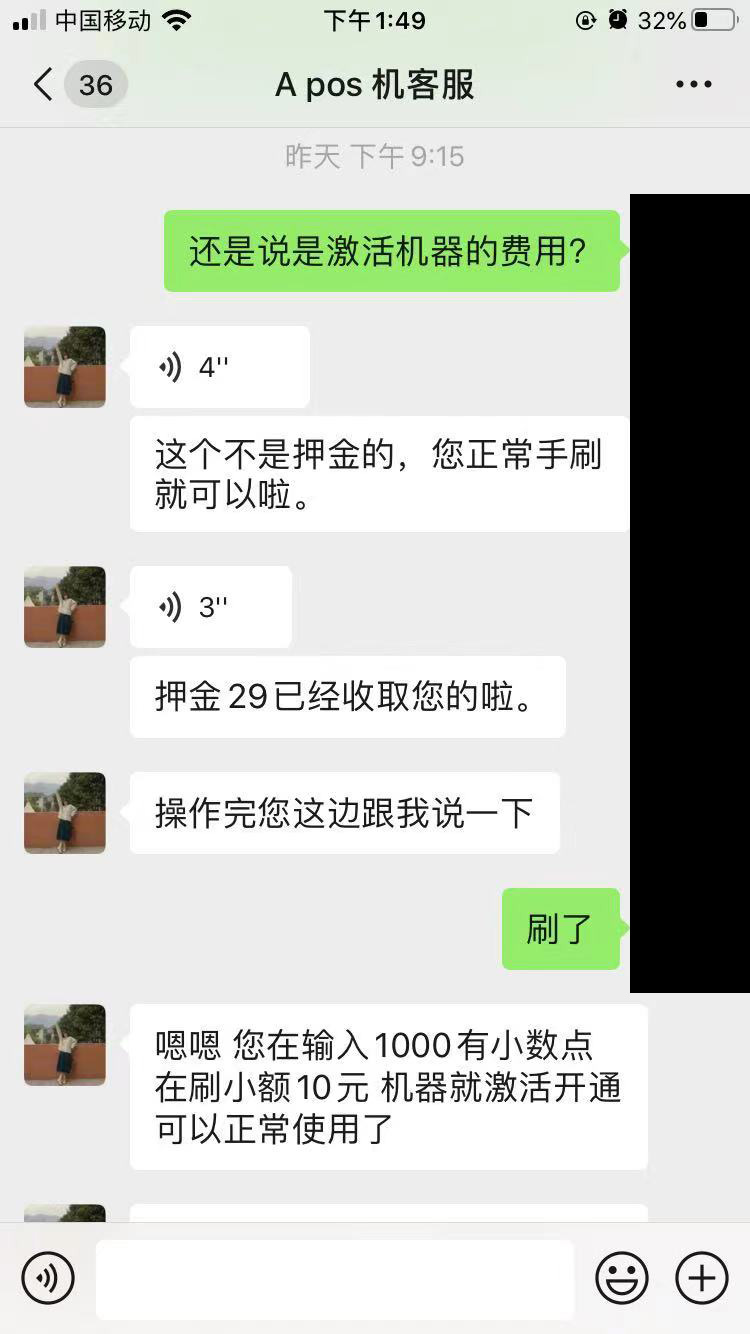The image size is (750, 1334).
Task: Go back to the chat list
Action: pos(44,85)
